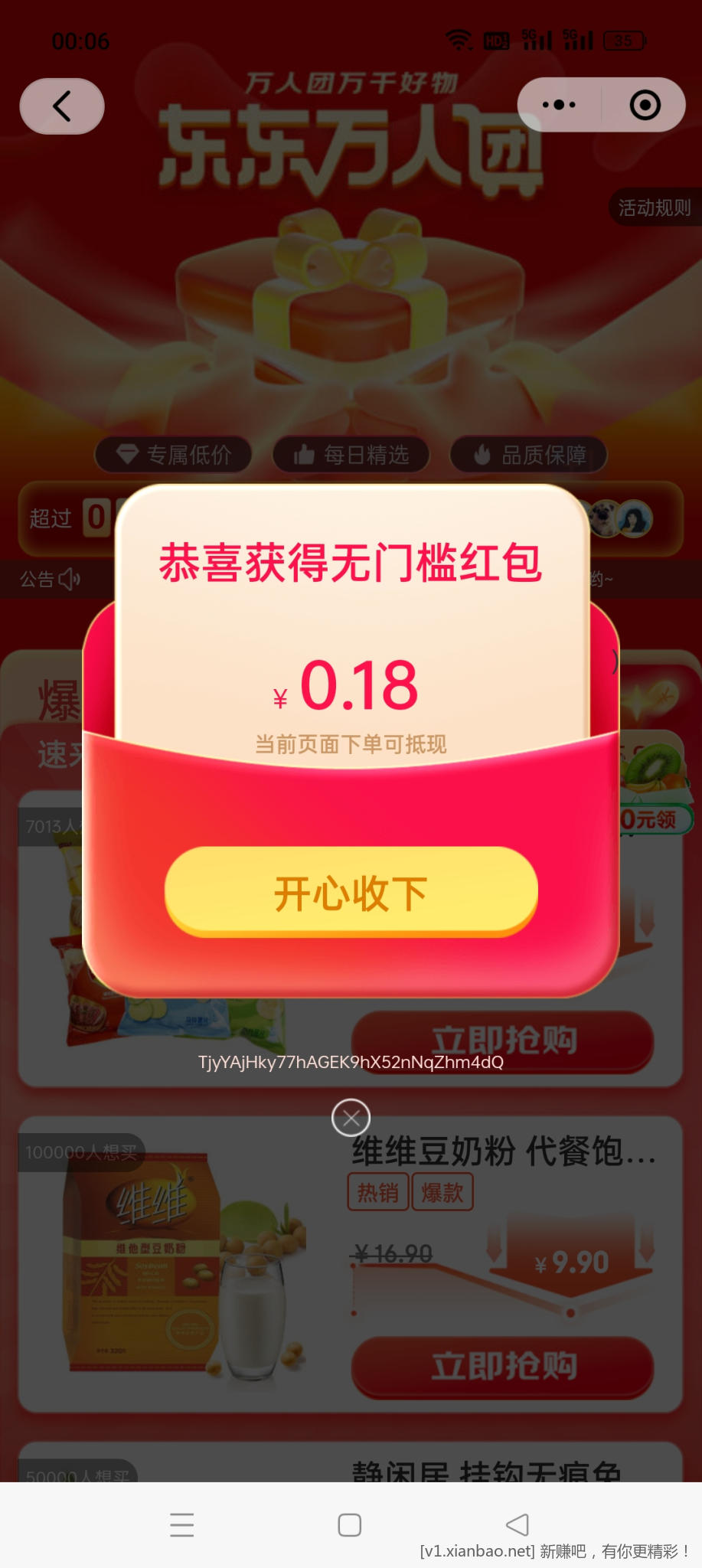Tap 立即抢购 for 维维豆奶粉
The height and width of the screenshot is (1568, 702).
[502, 1367]
